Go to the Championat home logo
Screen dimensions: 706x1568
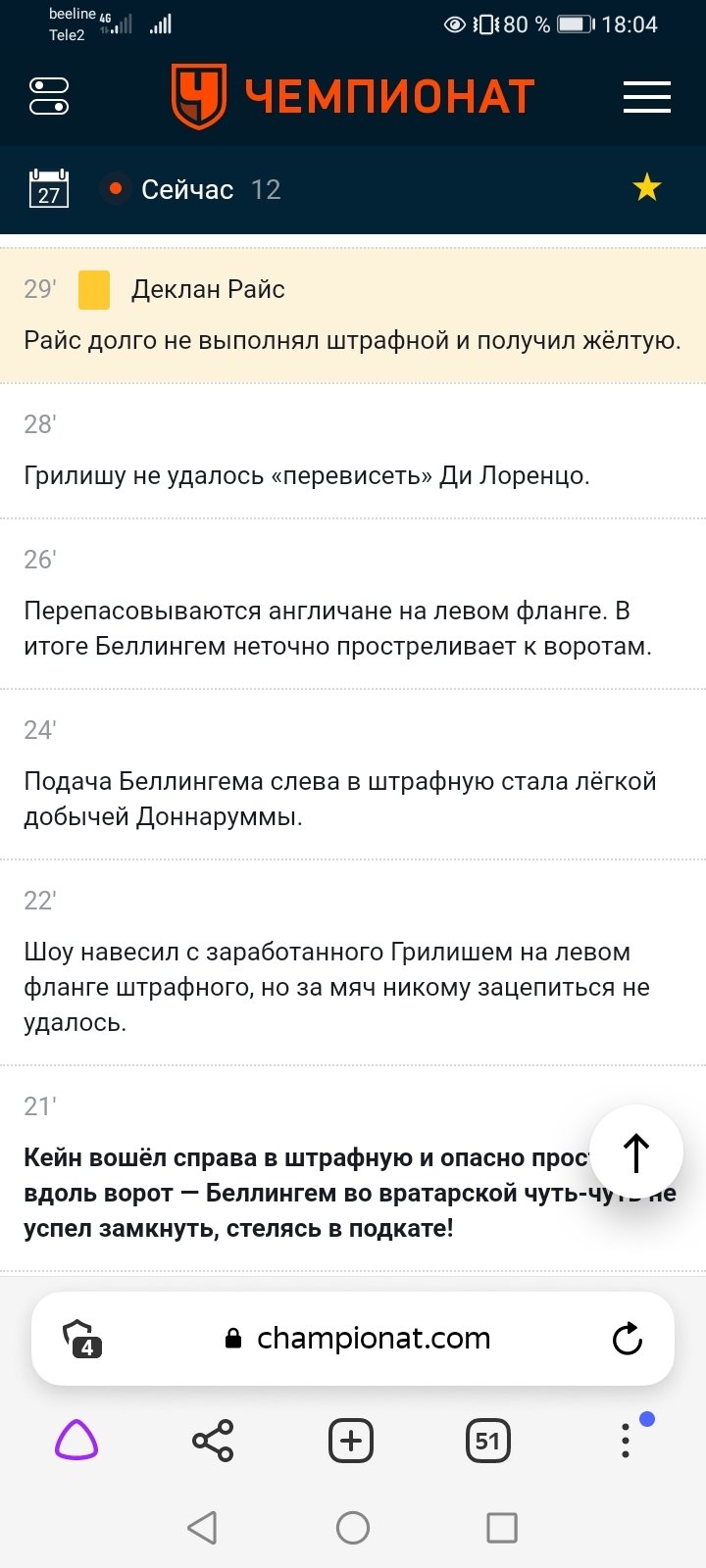[x=353, y=96]
